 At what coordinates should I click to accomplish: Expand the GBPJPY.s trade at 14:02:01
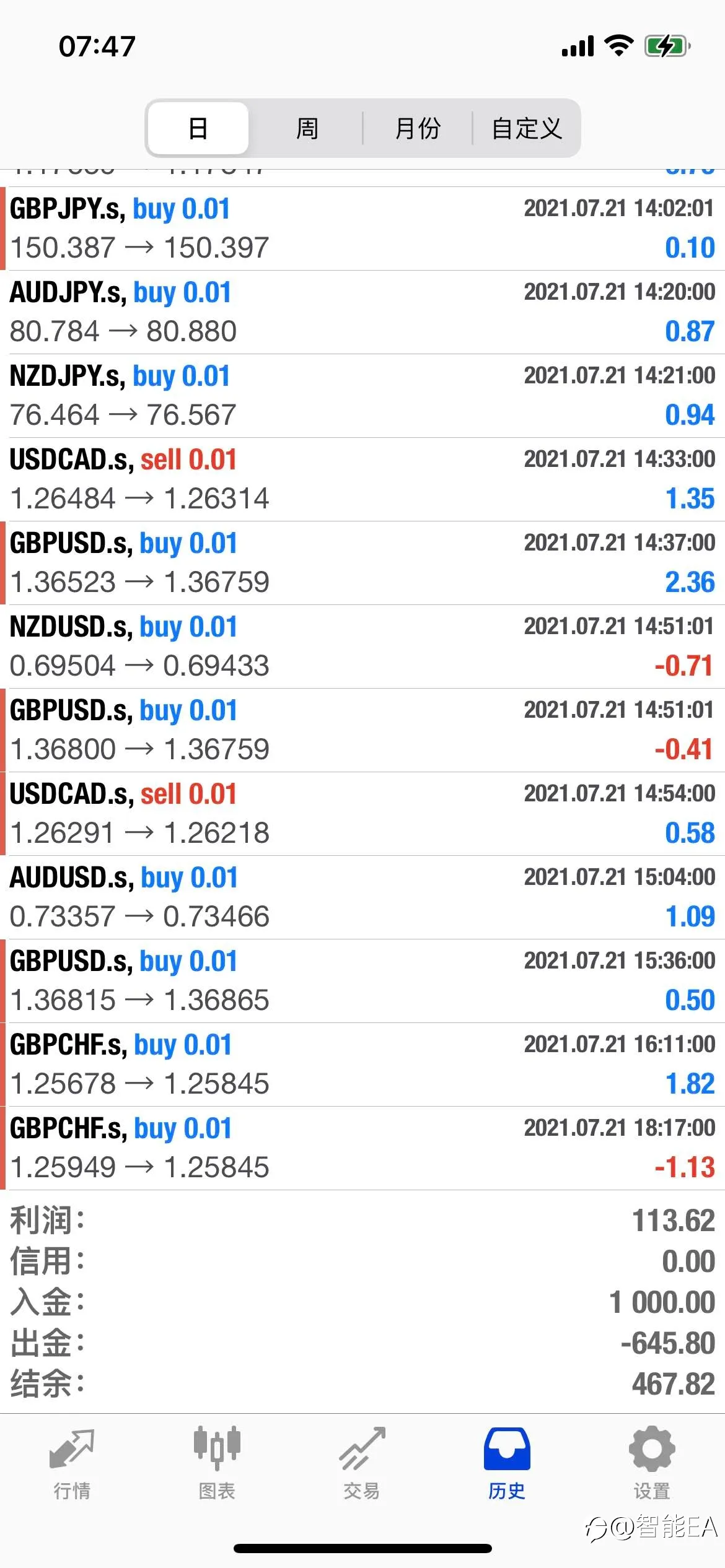362,229
